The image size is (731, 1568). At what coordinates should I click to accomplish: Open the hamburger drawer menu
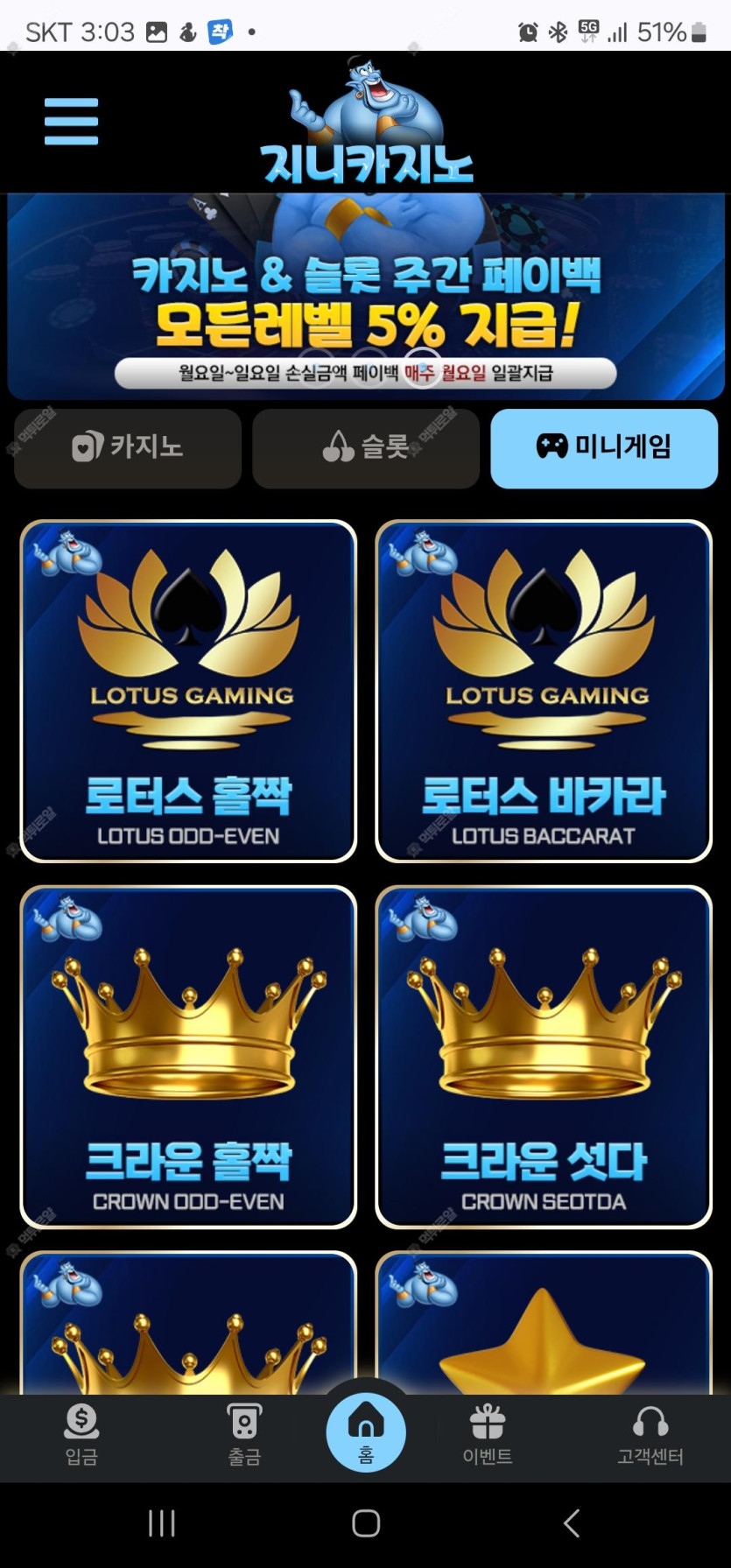click(x=71, y=121)
